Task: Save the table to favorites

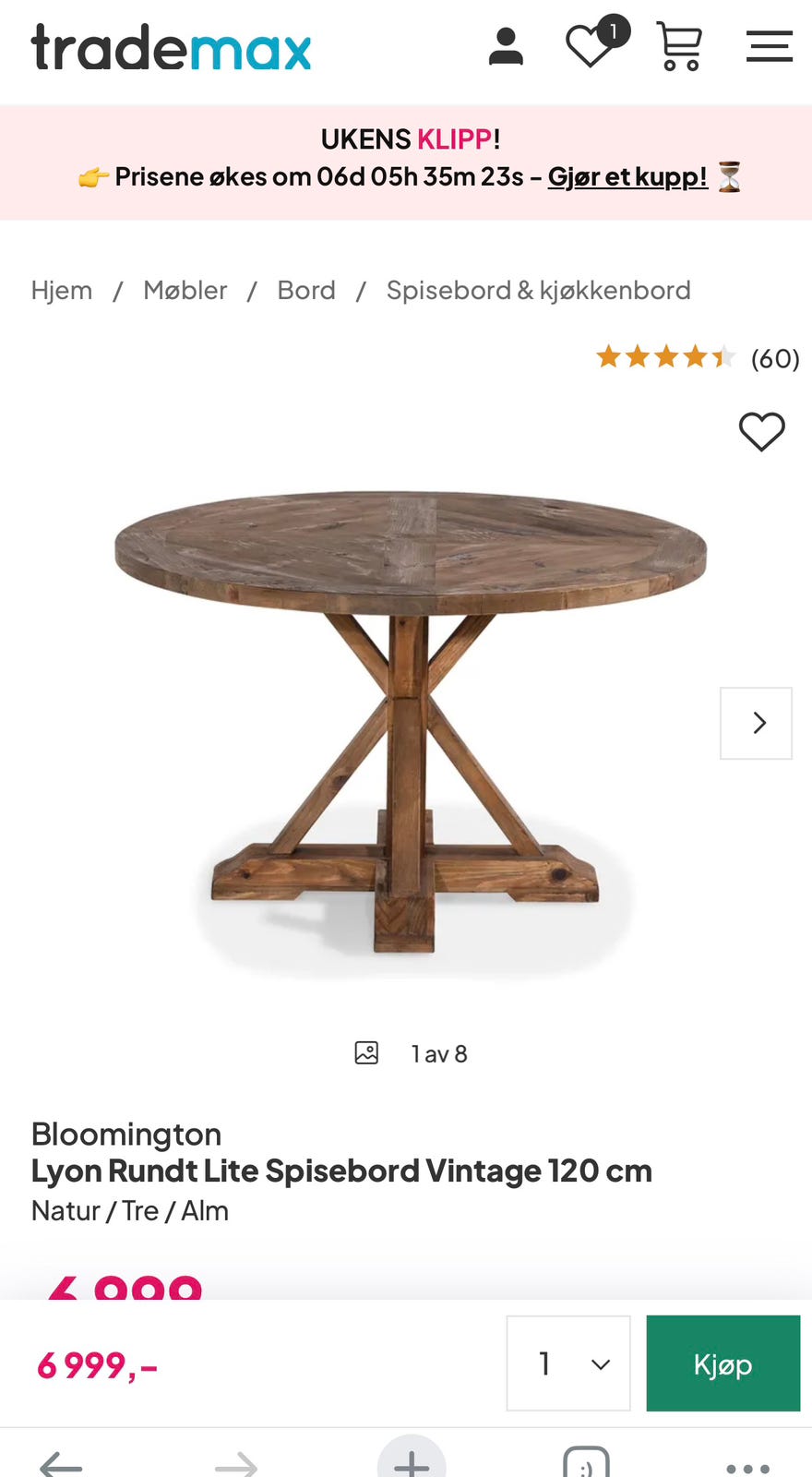Action: [762, 431]
